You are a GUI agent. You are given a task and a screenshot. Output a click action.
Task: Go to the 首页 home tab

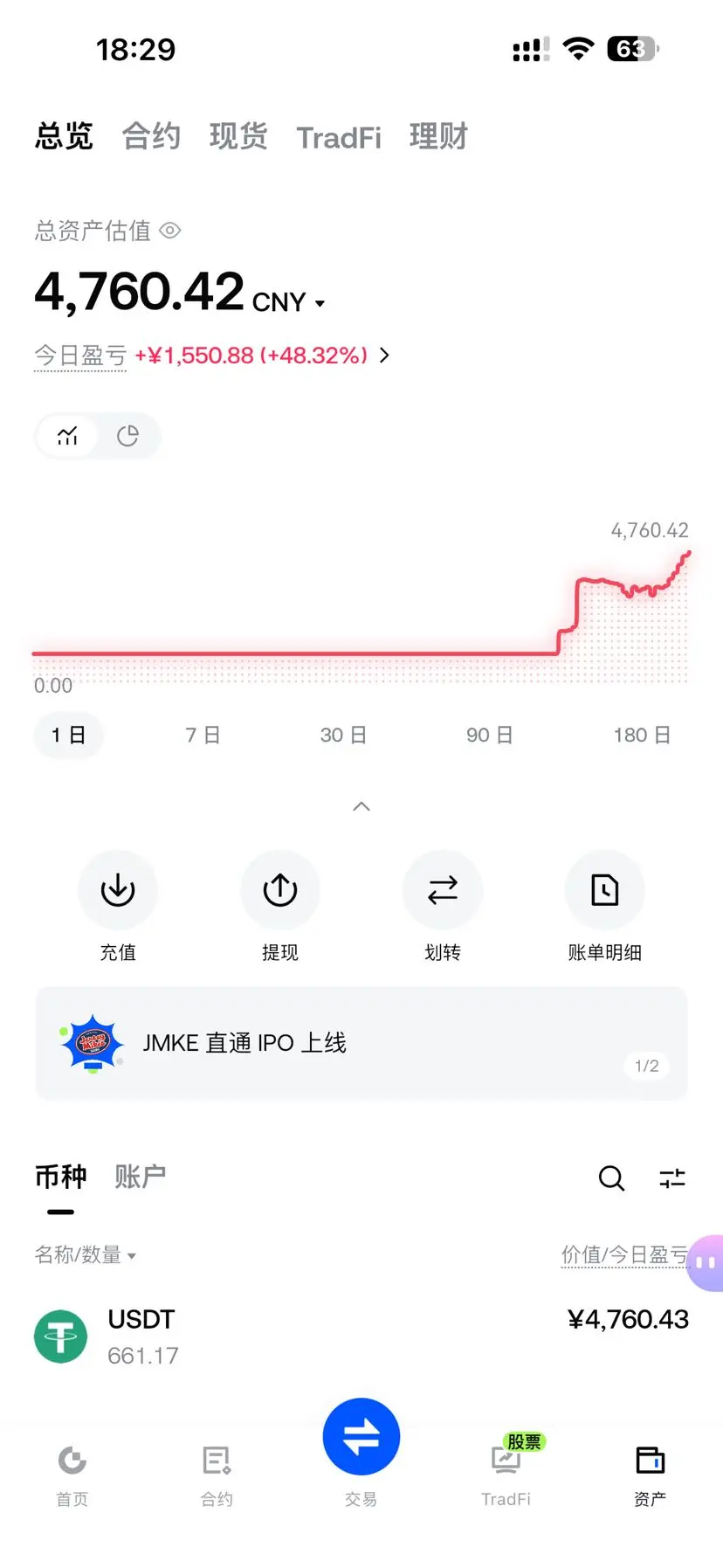[72, 1475]
